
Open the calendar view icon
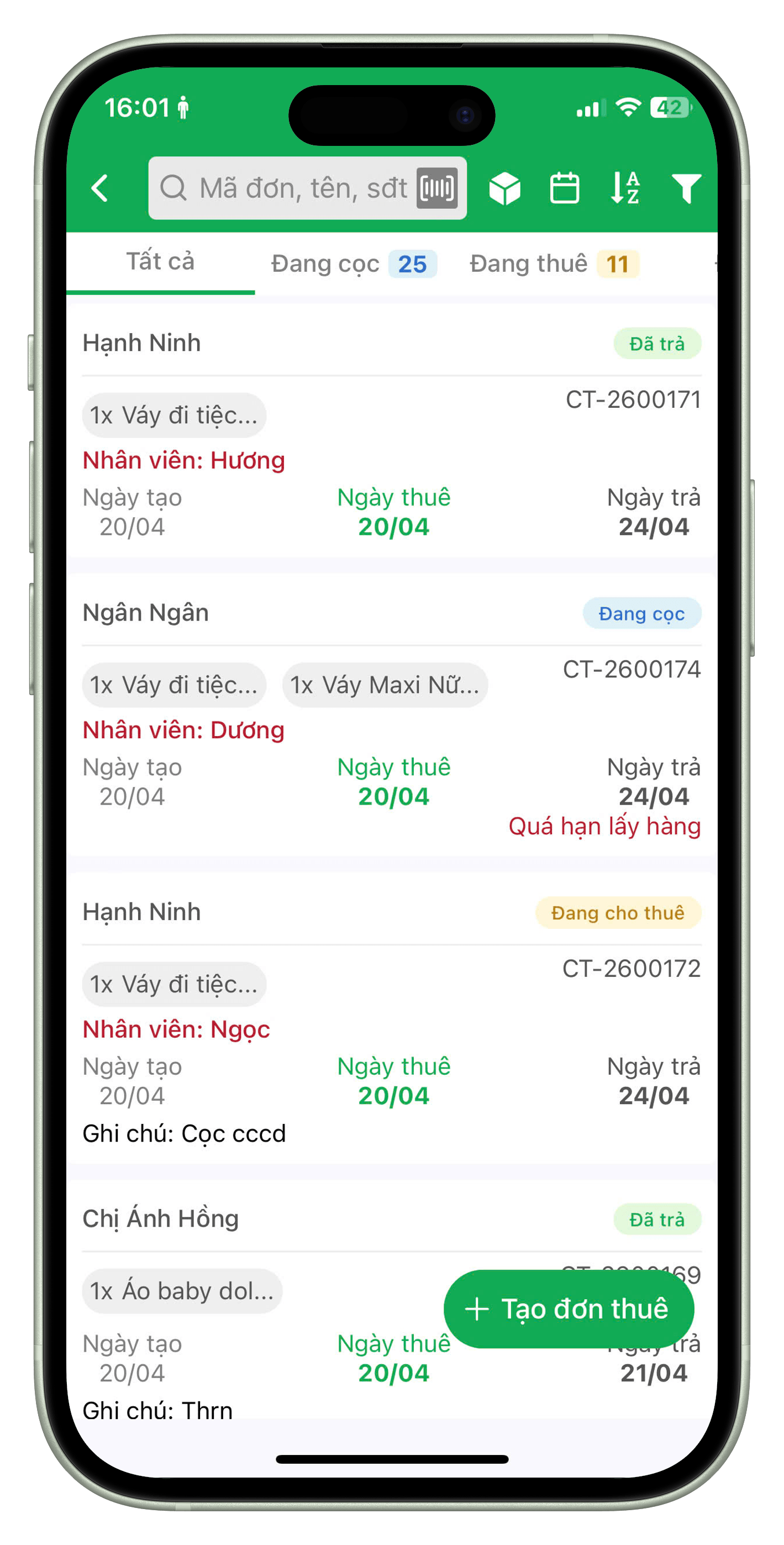click(x=565, y=188)
